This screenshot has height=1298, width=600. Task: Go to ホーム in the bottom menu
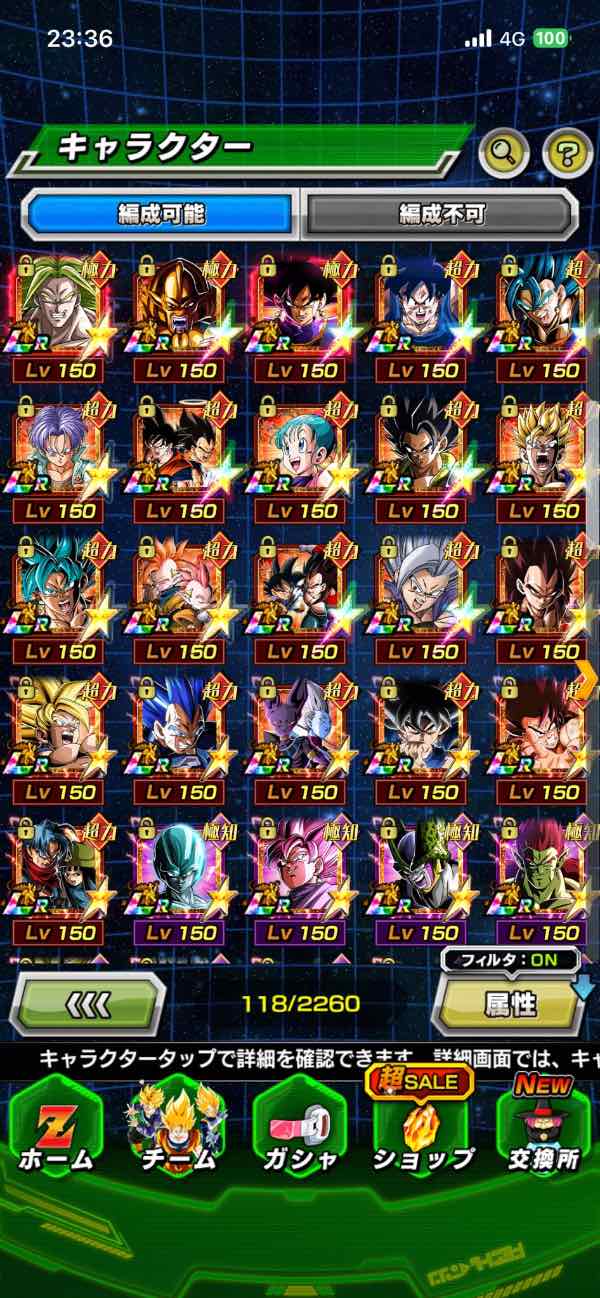(55, 1128)
